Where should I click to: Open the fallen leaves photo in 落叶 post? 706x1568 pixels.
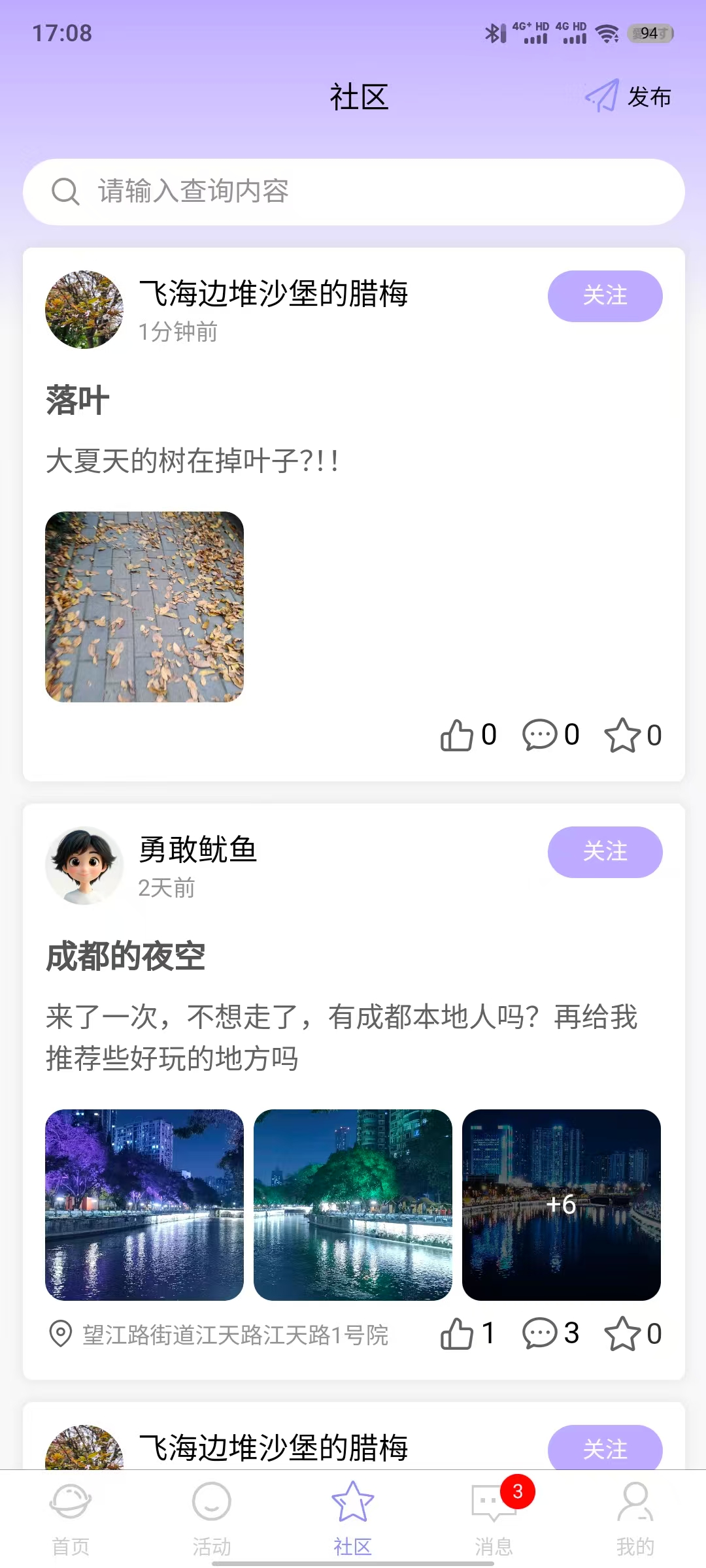144,607
